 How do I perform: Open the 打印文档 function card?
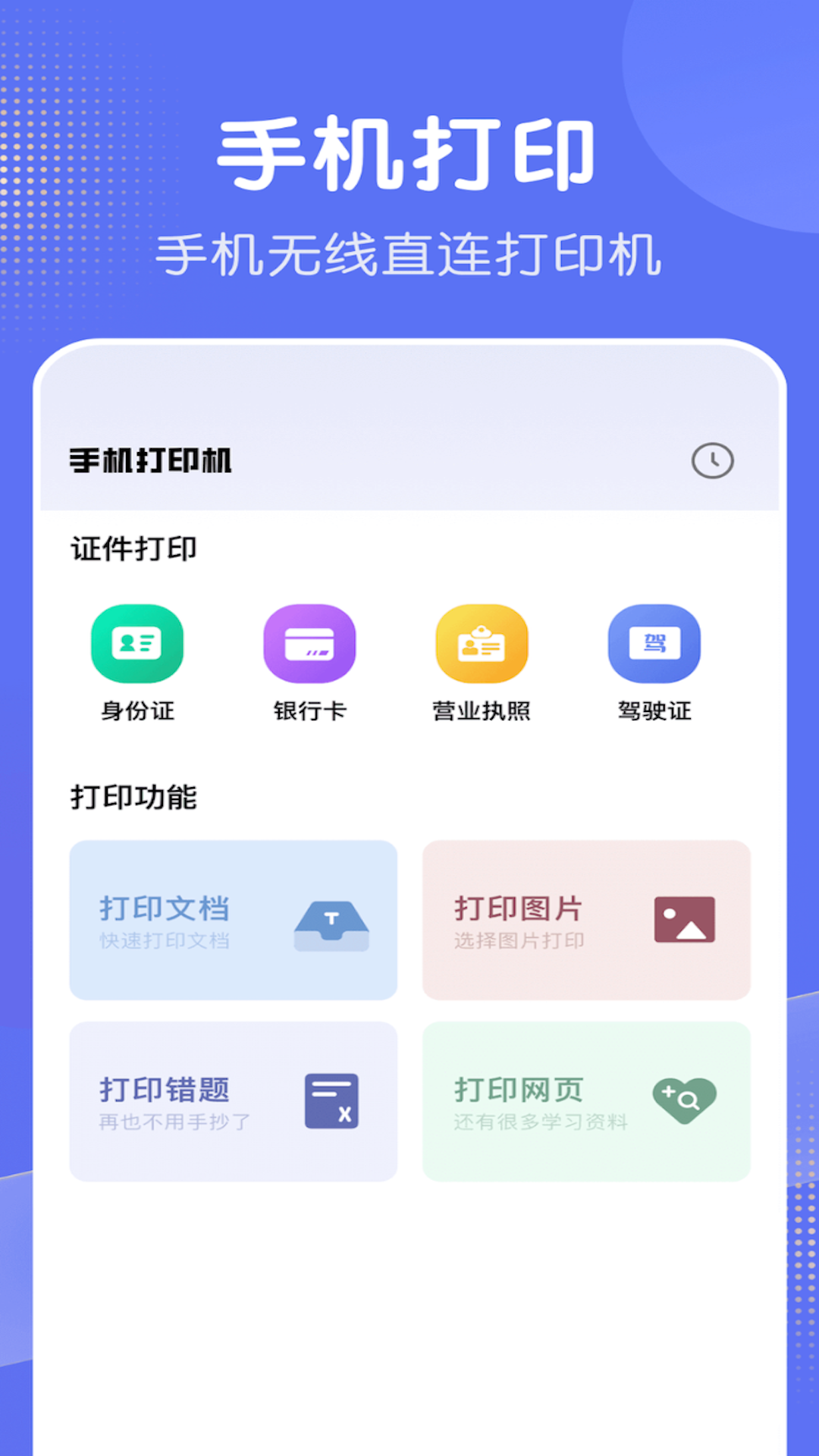(233, 920)
